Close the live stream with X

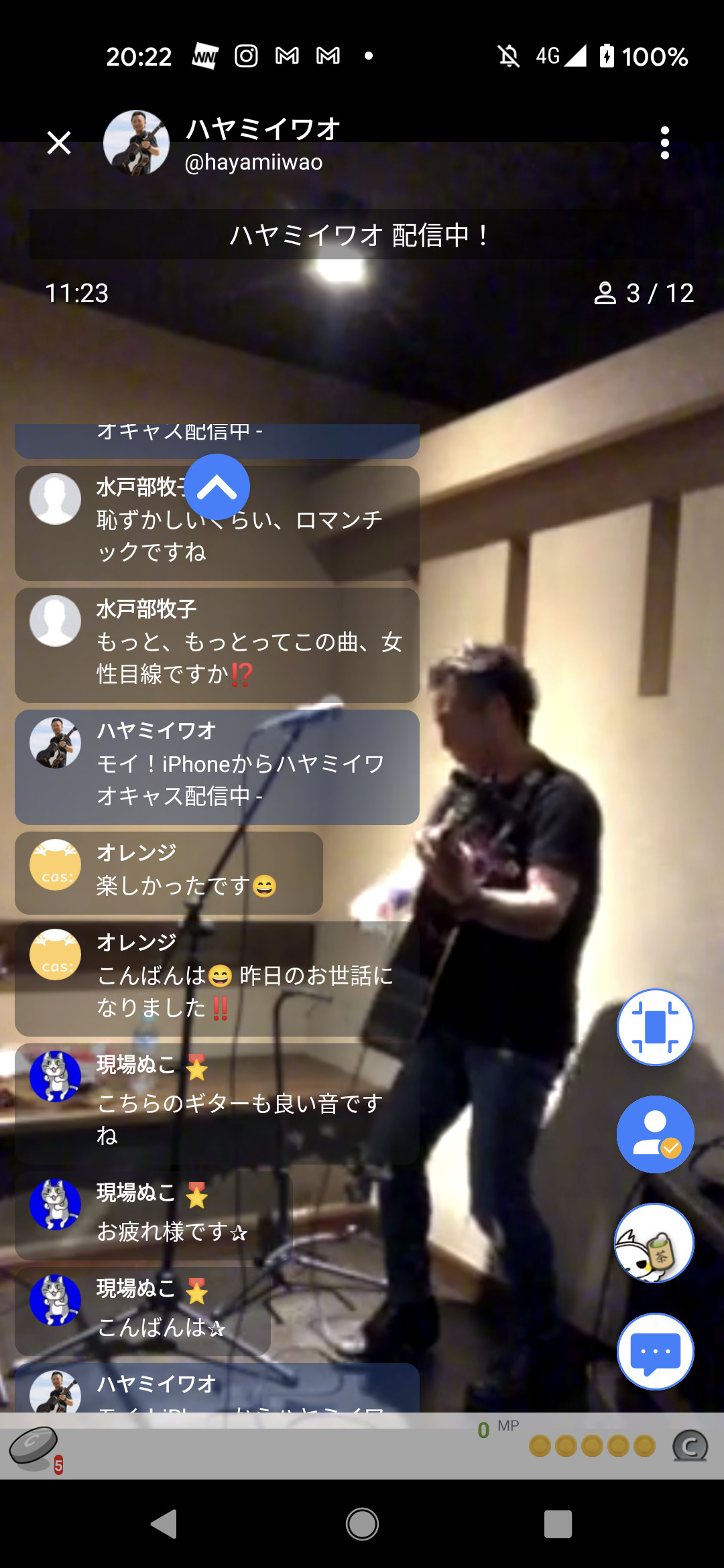coord(59,143)
